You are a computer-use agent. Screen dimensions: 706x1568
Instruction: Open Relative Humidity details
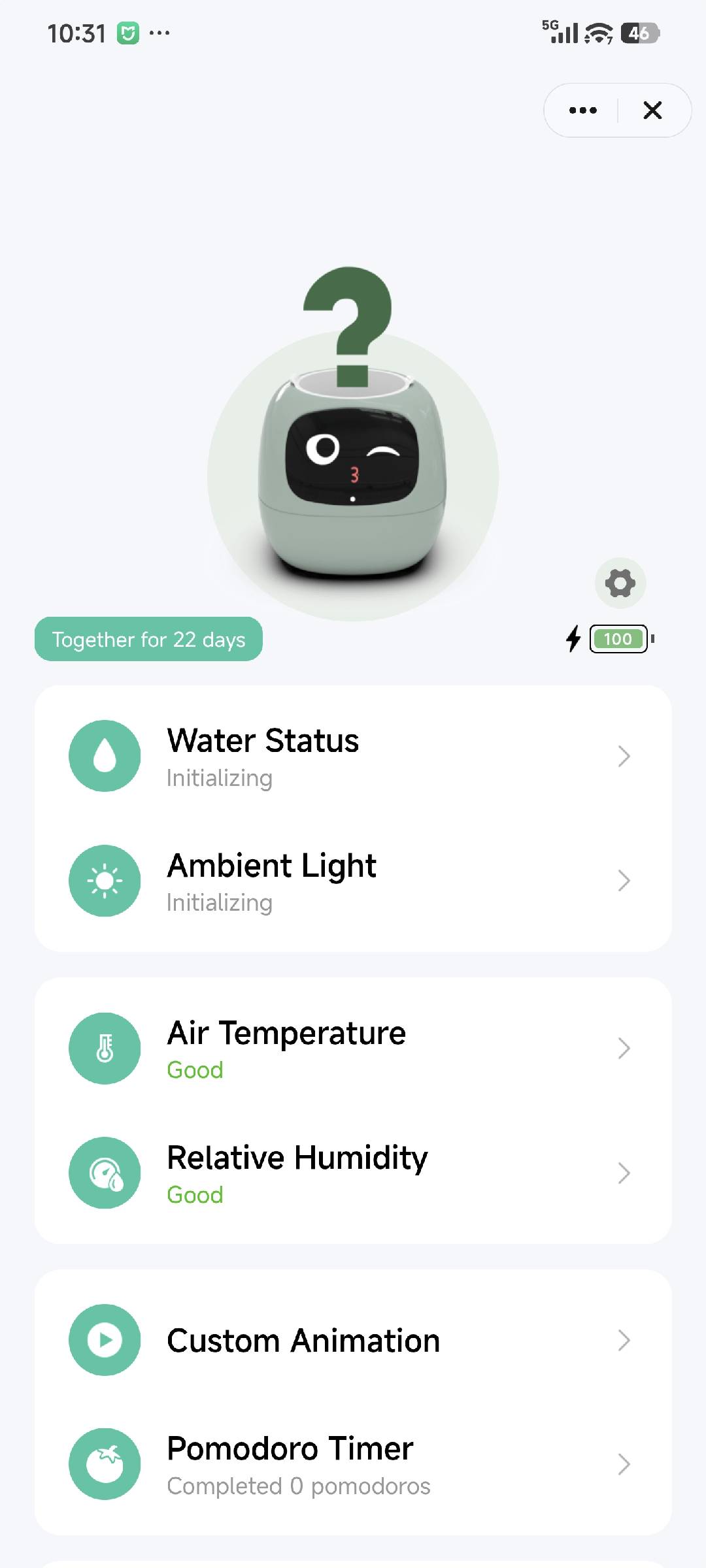coord(353,1173)
